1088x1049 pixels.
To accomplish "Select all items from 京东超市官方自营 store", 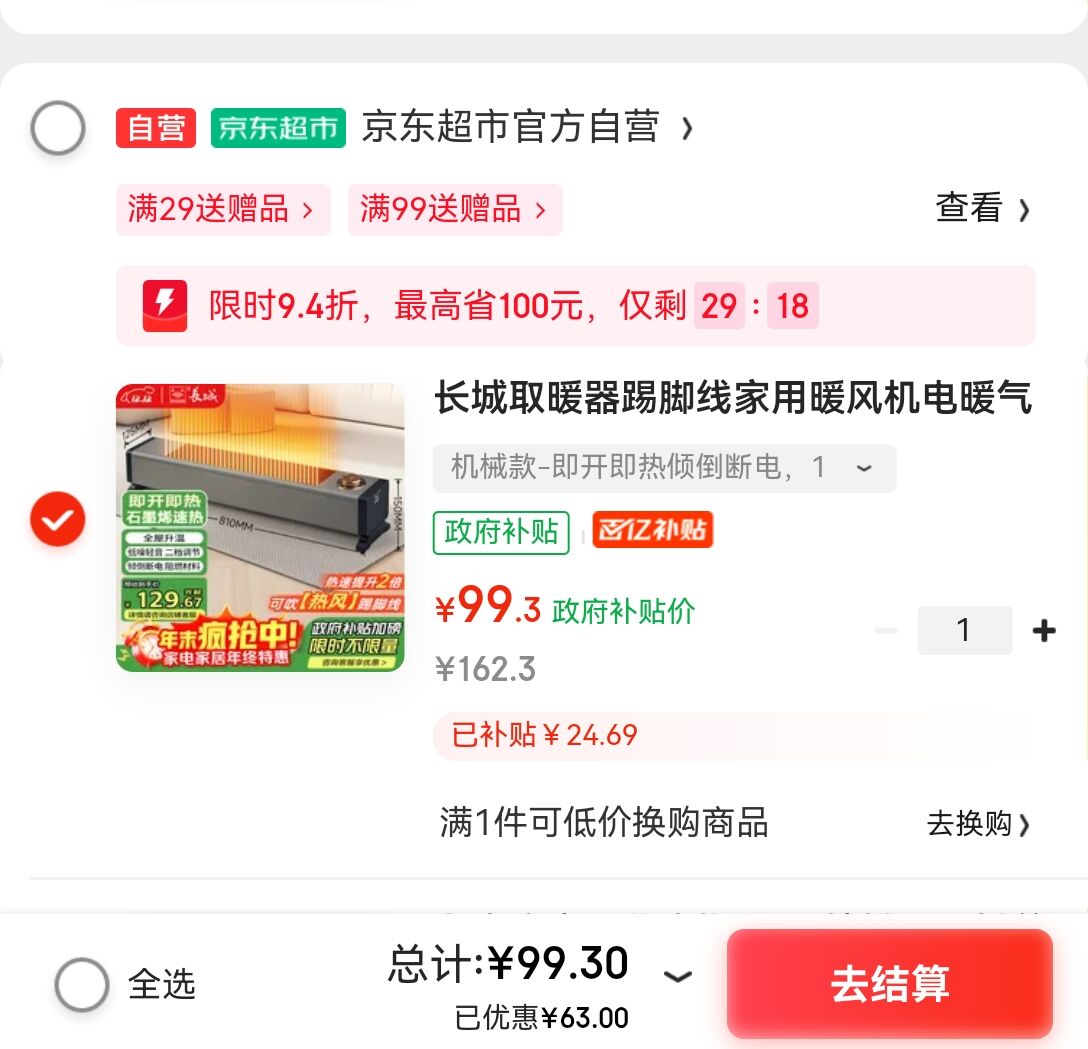I will click(58, 128).
